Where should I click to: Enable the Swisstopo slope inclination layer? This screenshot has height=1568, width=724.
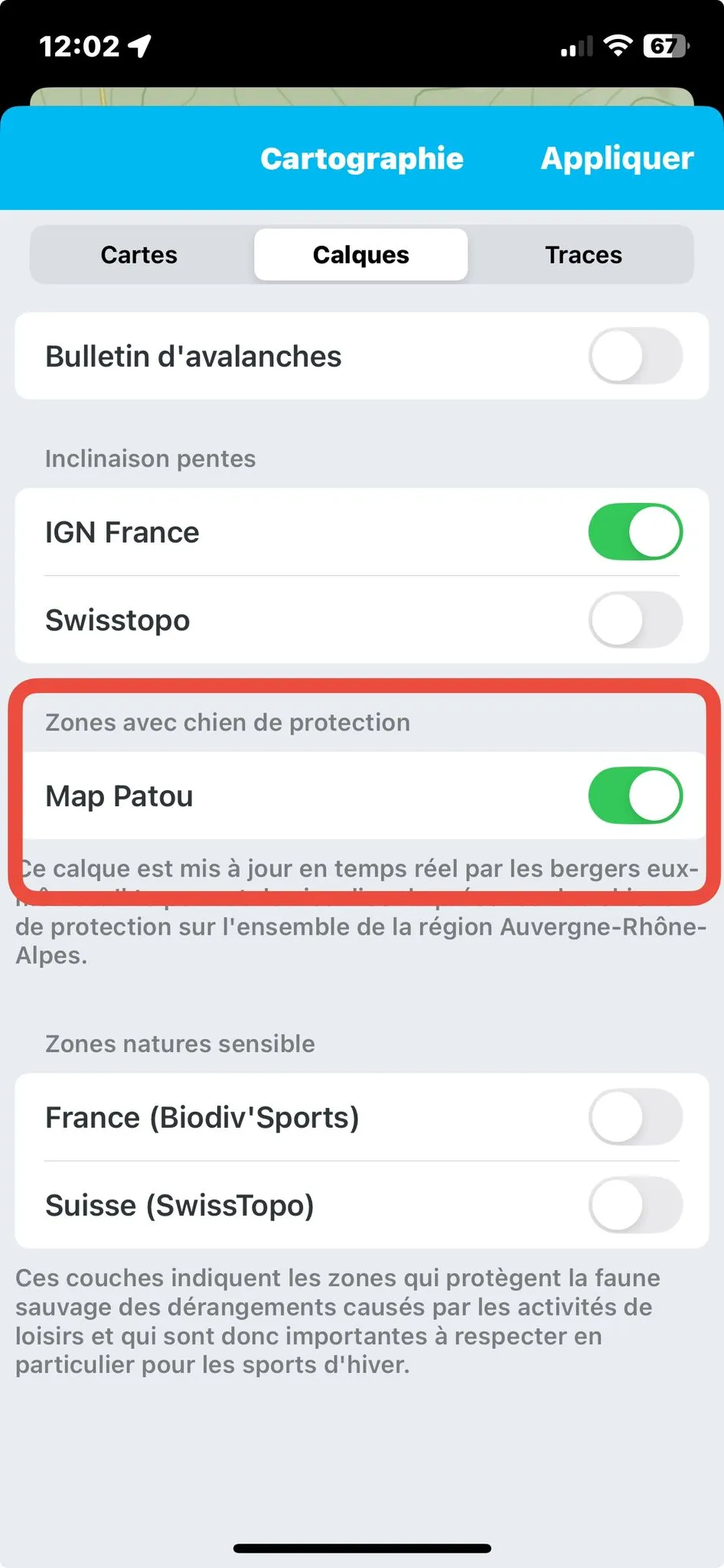pos(635,620)
